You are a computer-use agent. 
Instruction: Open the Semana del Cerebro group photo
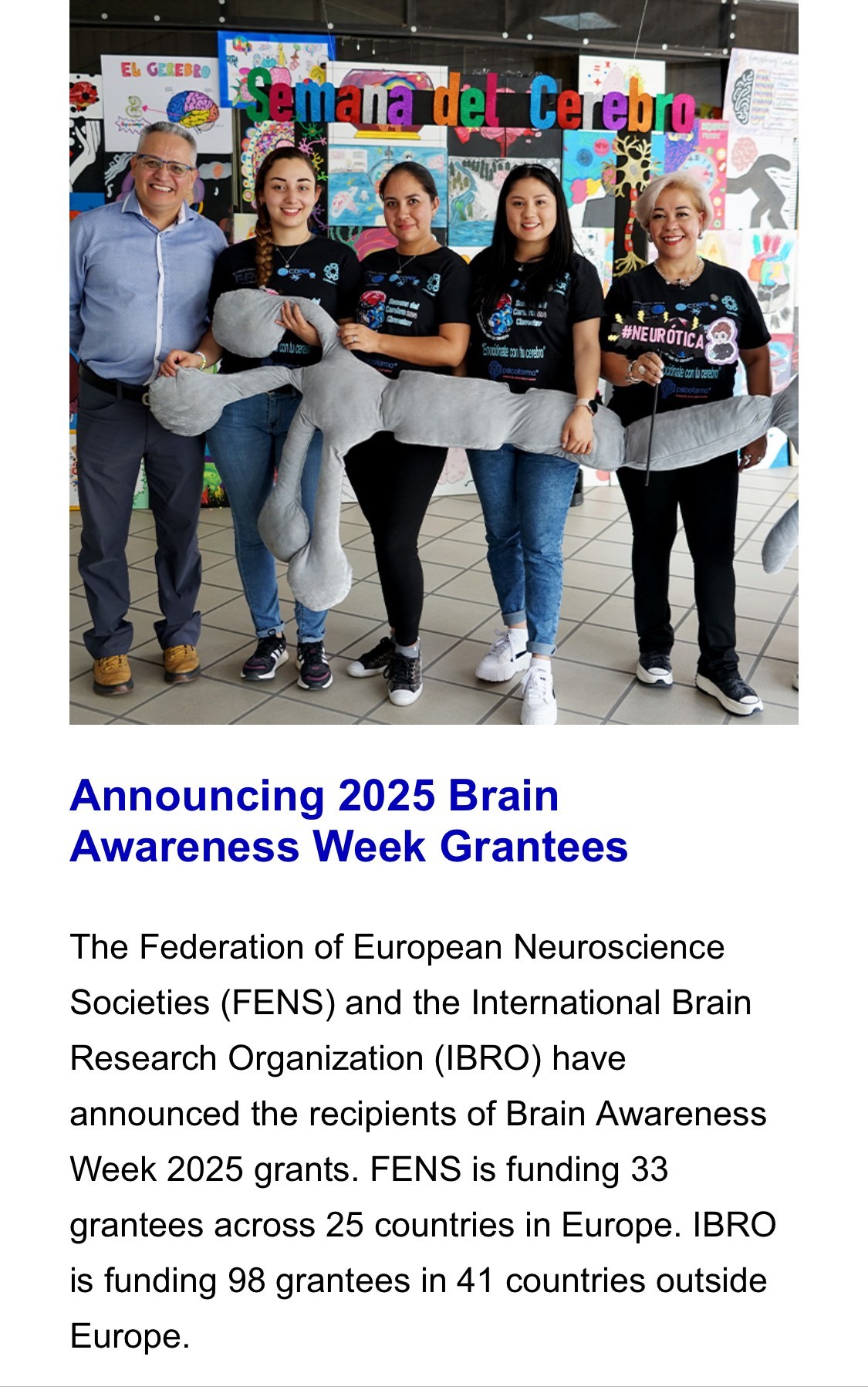click(434, 363)
